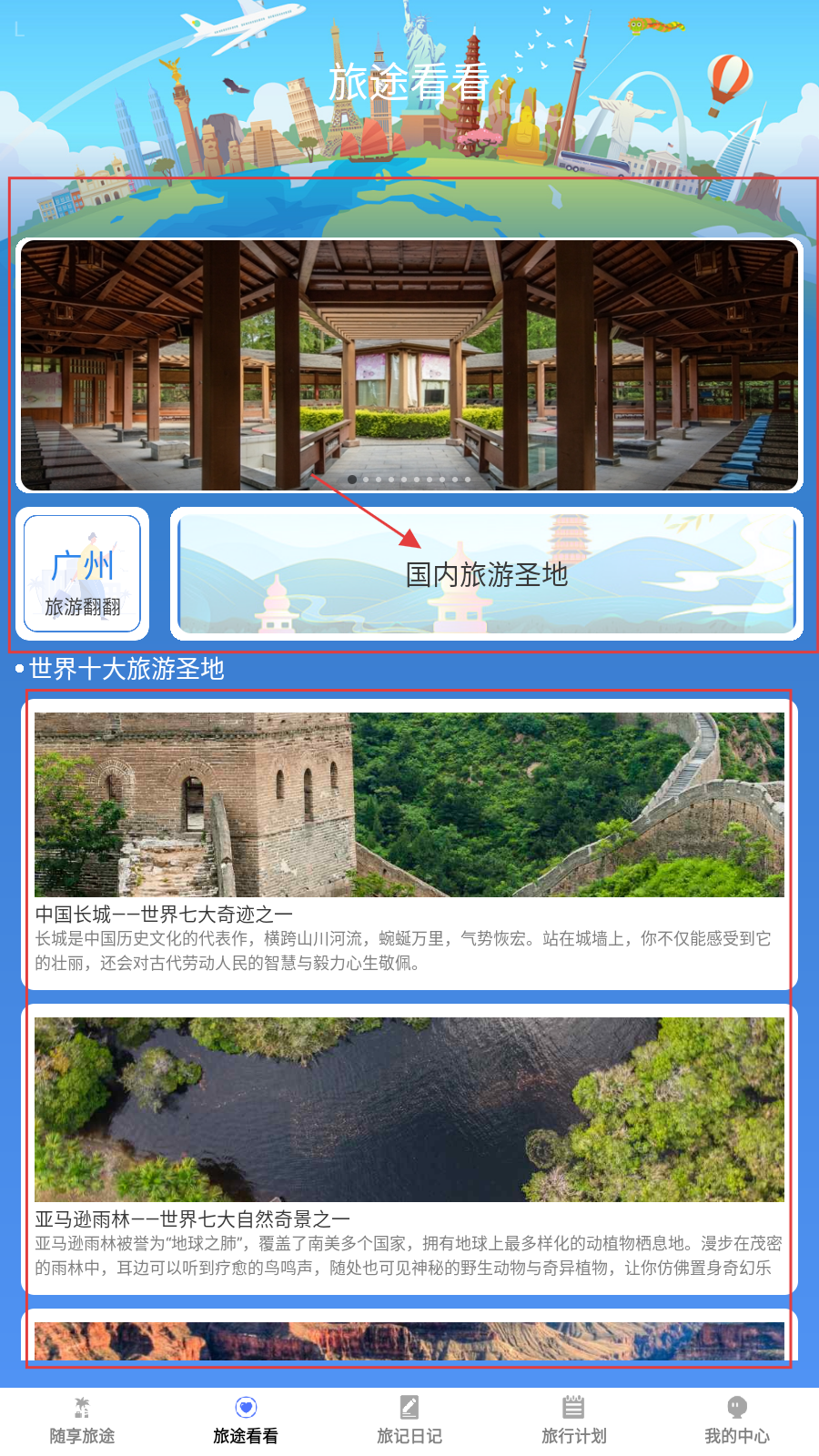Screen dimensions: 819x1456
Task: Open 国内旅游圣地 section
Action: 487,573
